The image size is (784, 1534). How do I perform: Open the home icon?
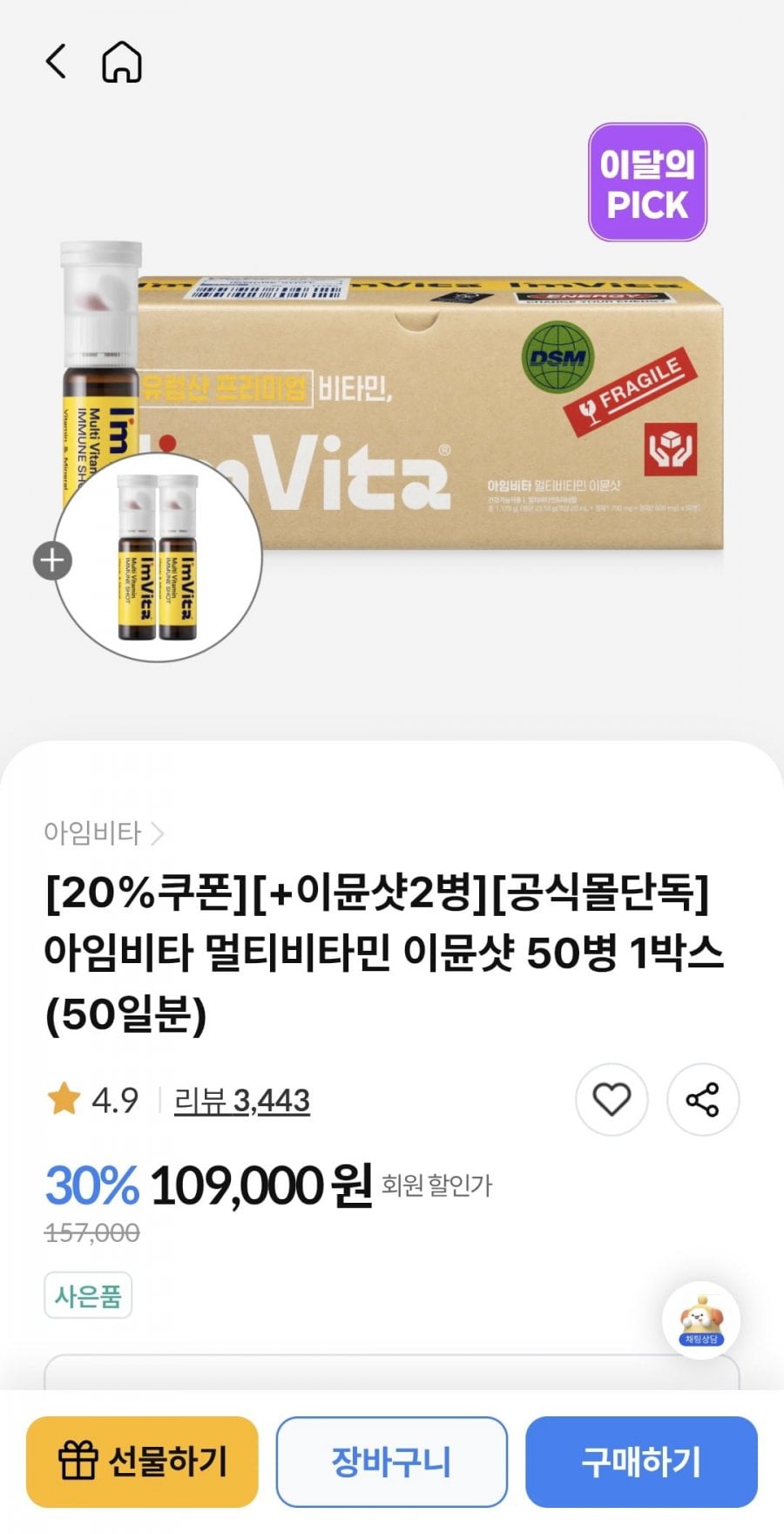coord(122,62)
